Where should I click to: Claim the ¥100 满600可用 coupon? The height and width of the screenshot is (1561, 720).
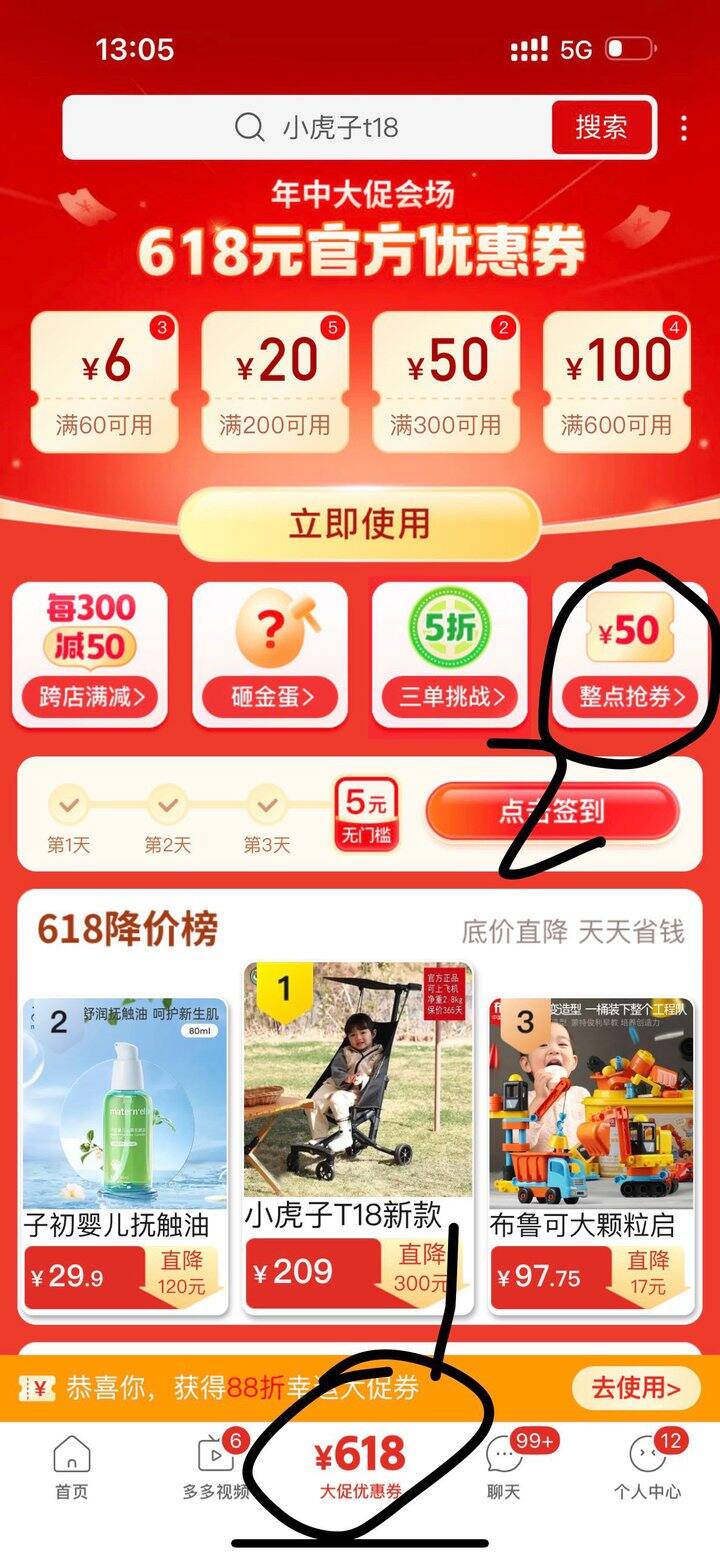click(x=615, y=382)
